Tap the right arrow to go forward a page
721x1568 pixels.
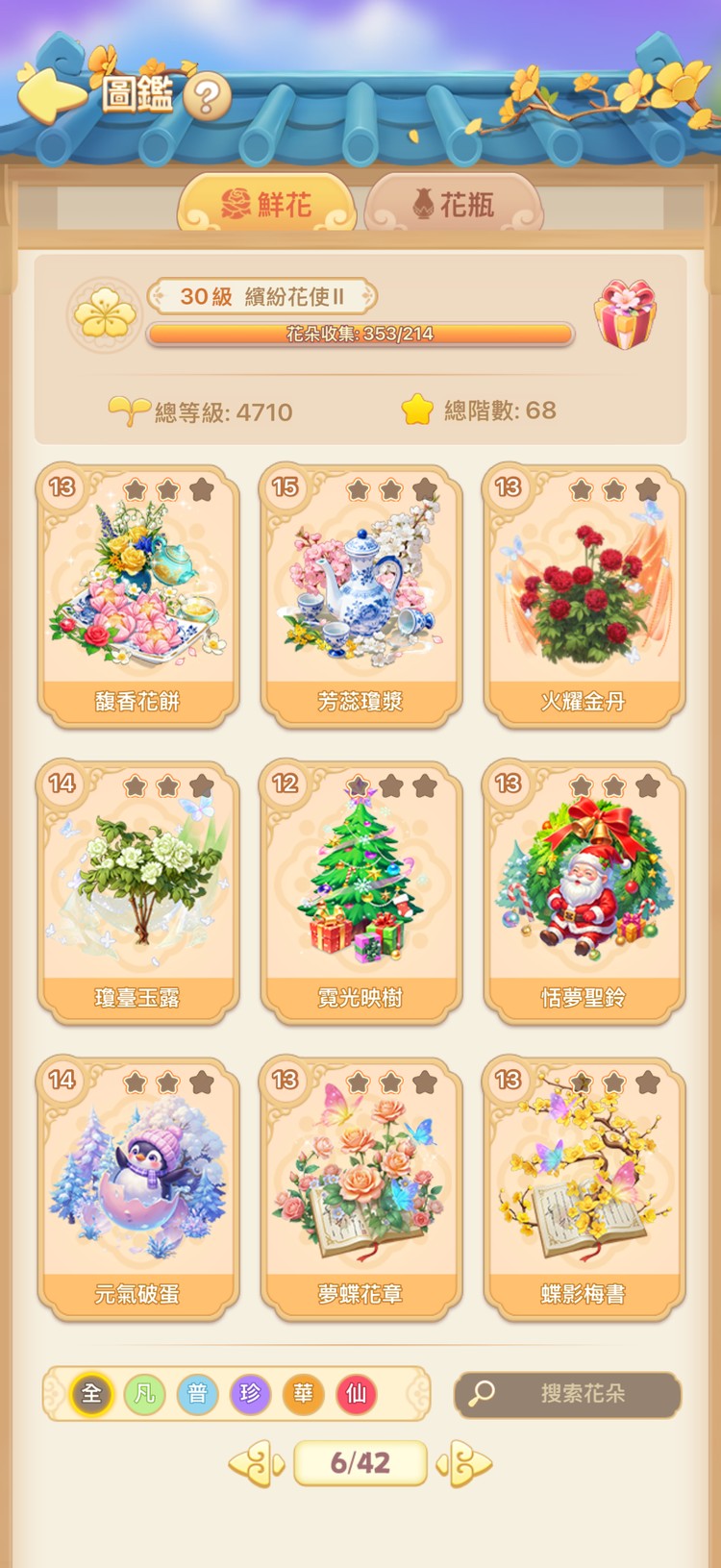tap(463, 1463)
